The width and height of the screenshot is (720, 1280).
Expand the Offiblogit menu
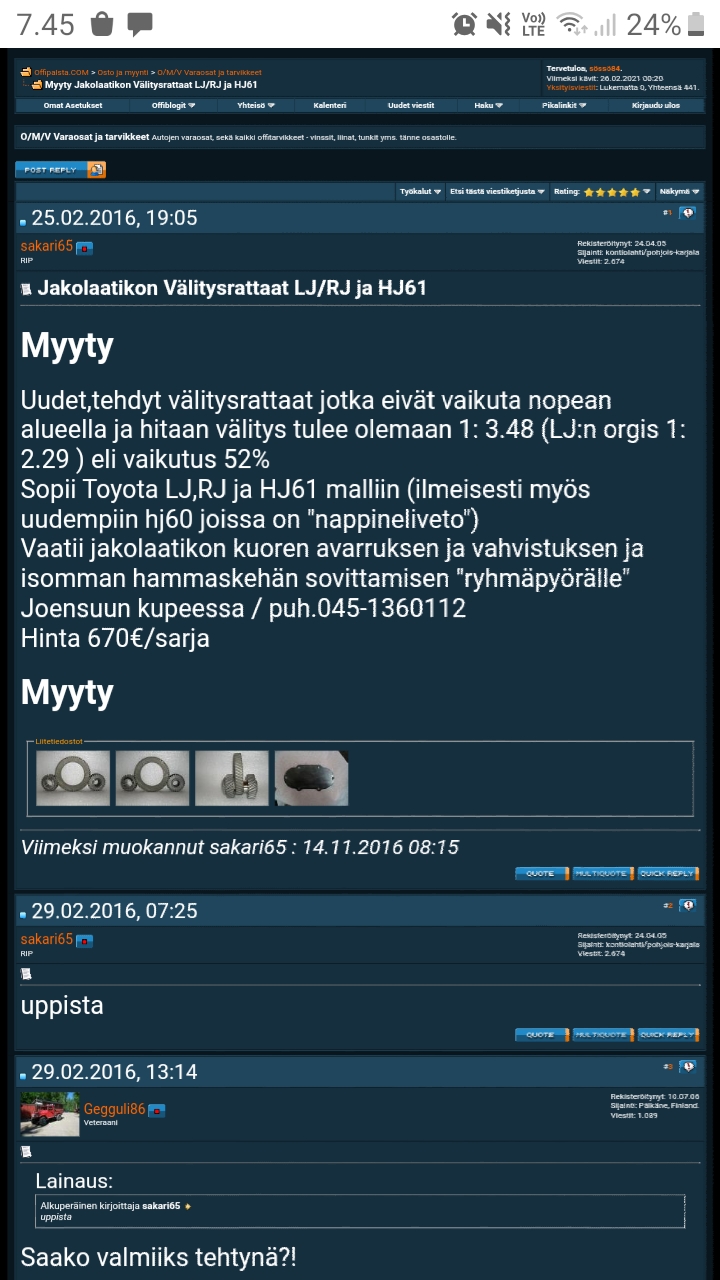[x=173, y=105]
